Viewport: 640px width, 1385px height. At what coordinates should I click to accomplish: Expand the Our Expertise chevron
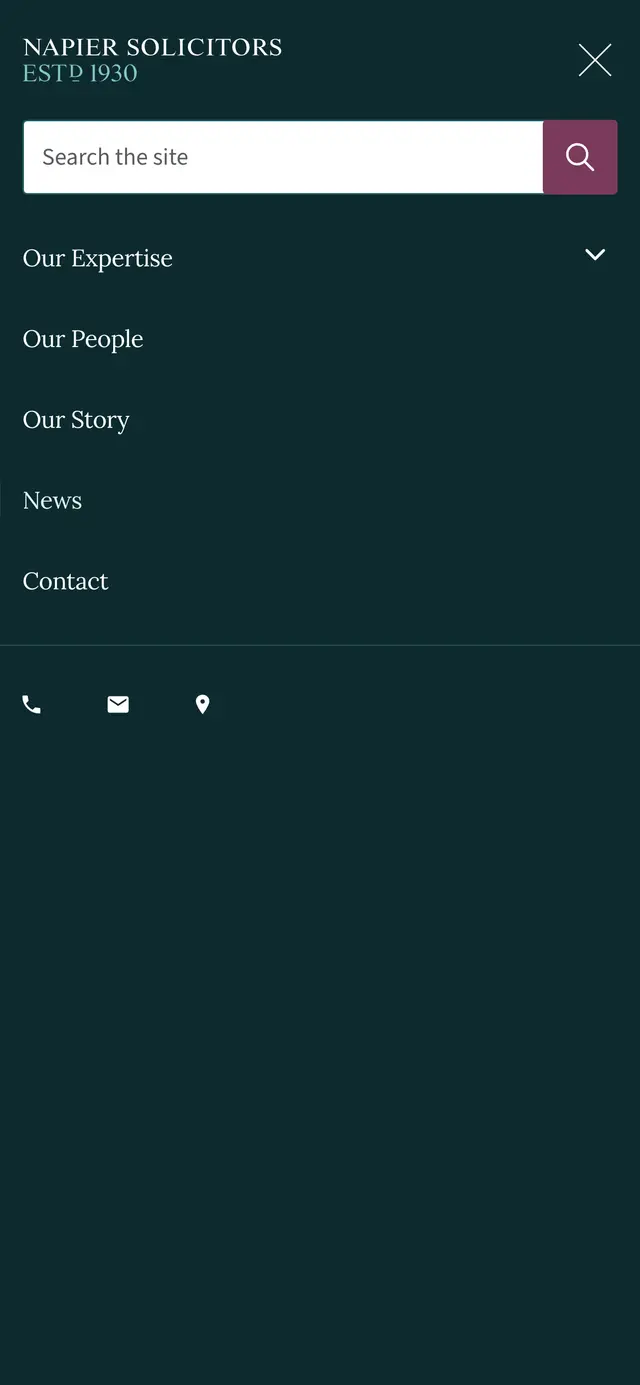pyautogui.click(x=595, y=255)
